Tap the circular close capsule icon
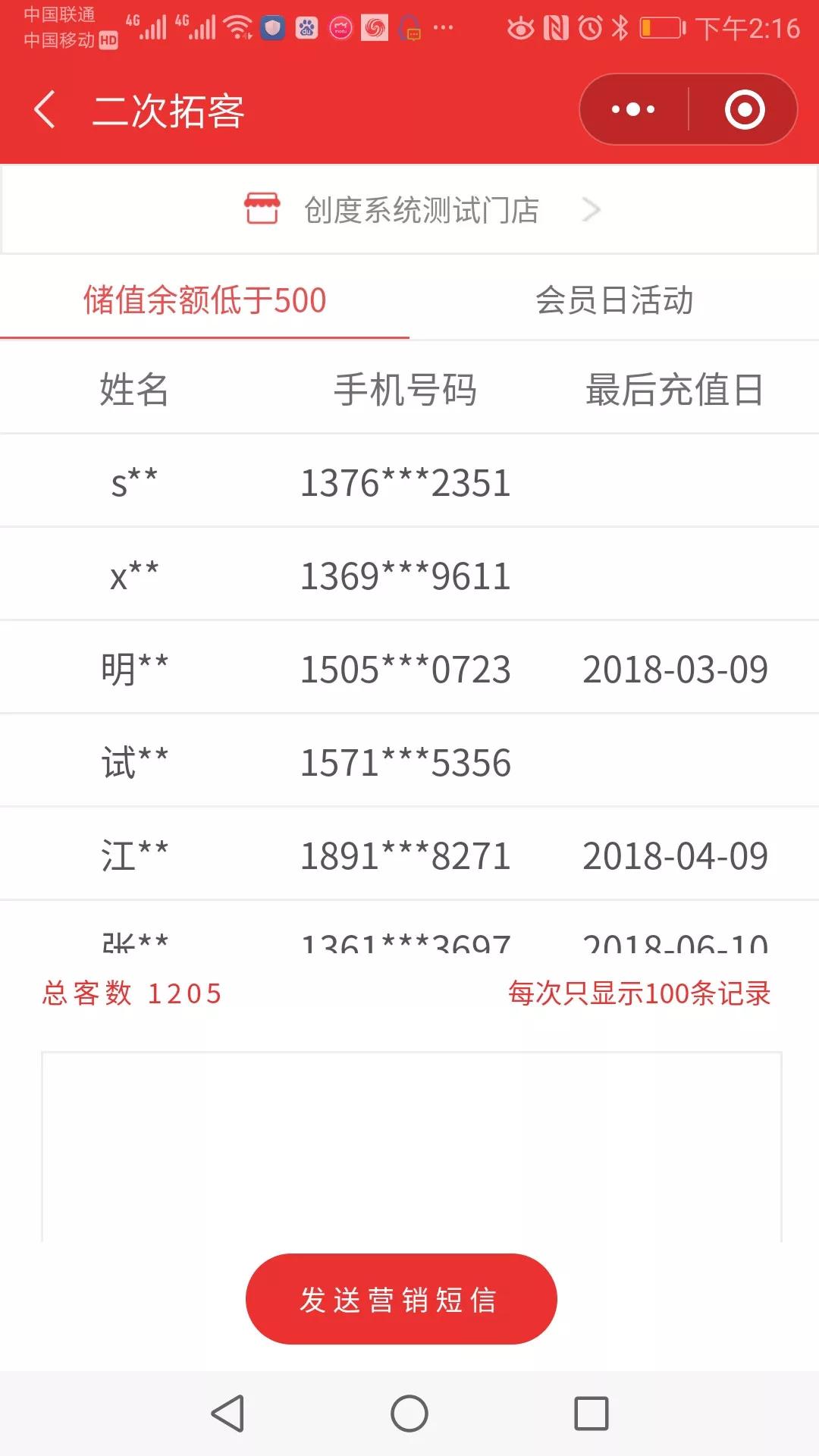Image resolution: width=819 pixels, height=1456 pixels. coord(744,108)
